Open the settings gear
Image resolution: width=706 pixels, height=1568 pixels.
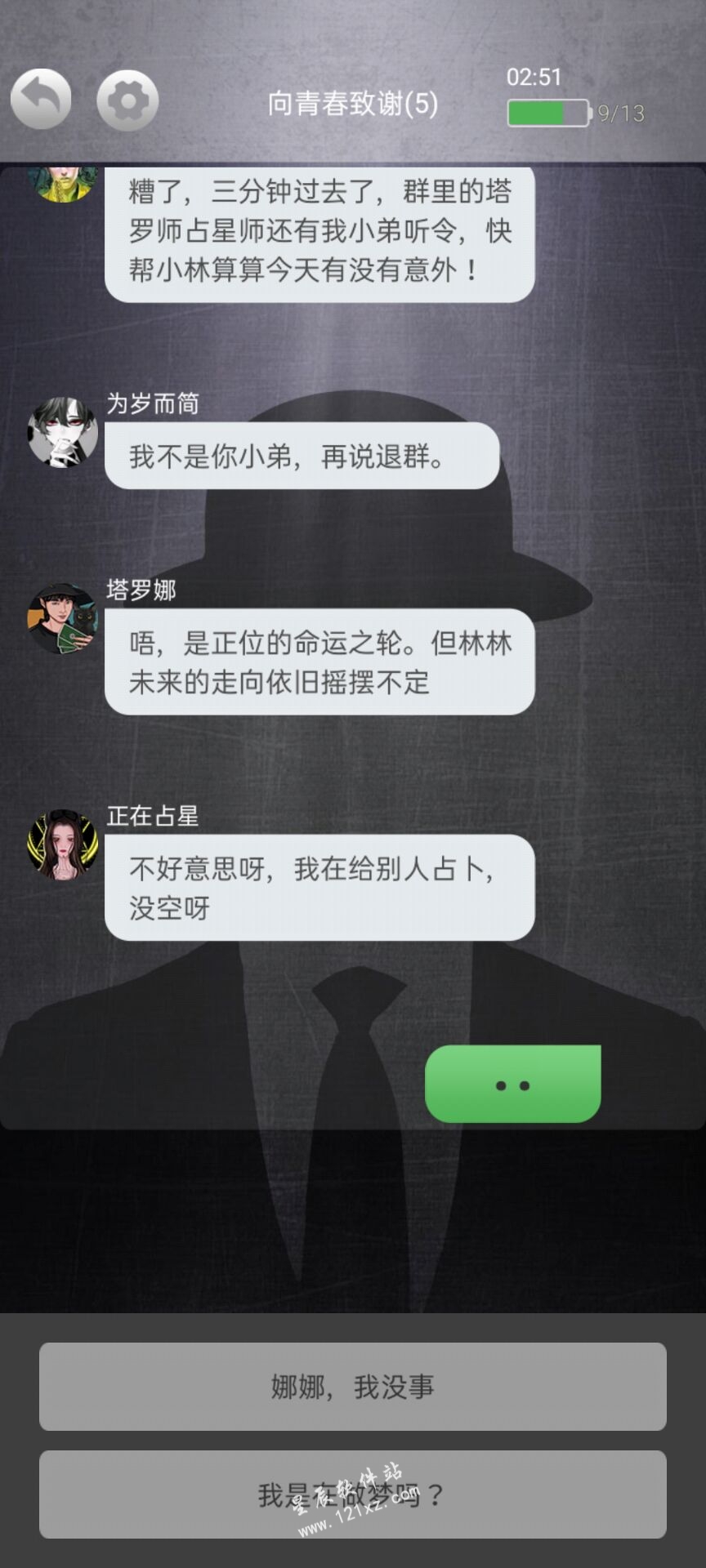click(127, 100)
